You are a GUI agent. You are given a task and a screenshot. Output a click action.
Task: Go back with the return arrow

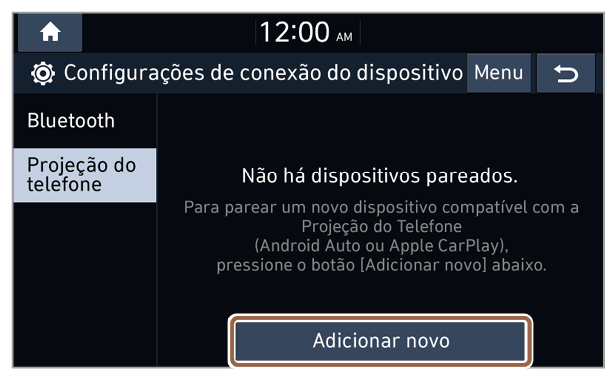click(x=566, y=73)
